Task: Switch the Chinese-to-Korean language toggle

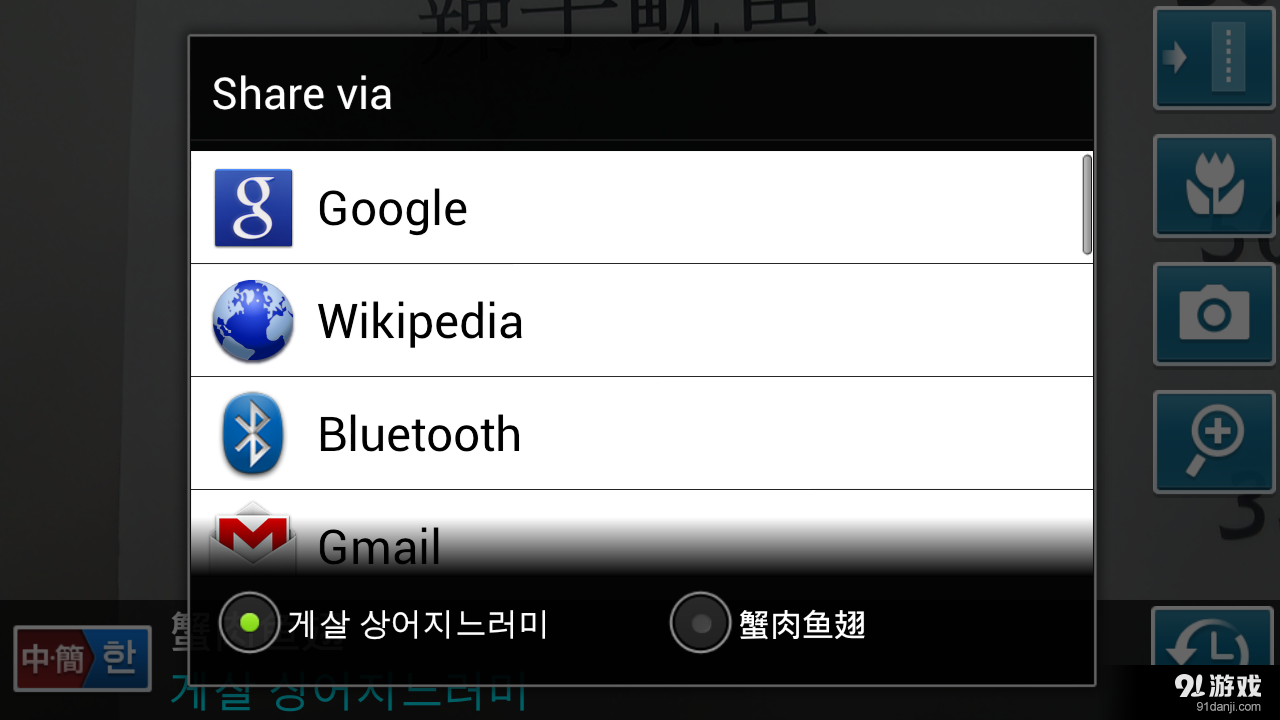Action: click(83, 659)
